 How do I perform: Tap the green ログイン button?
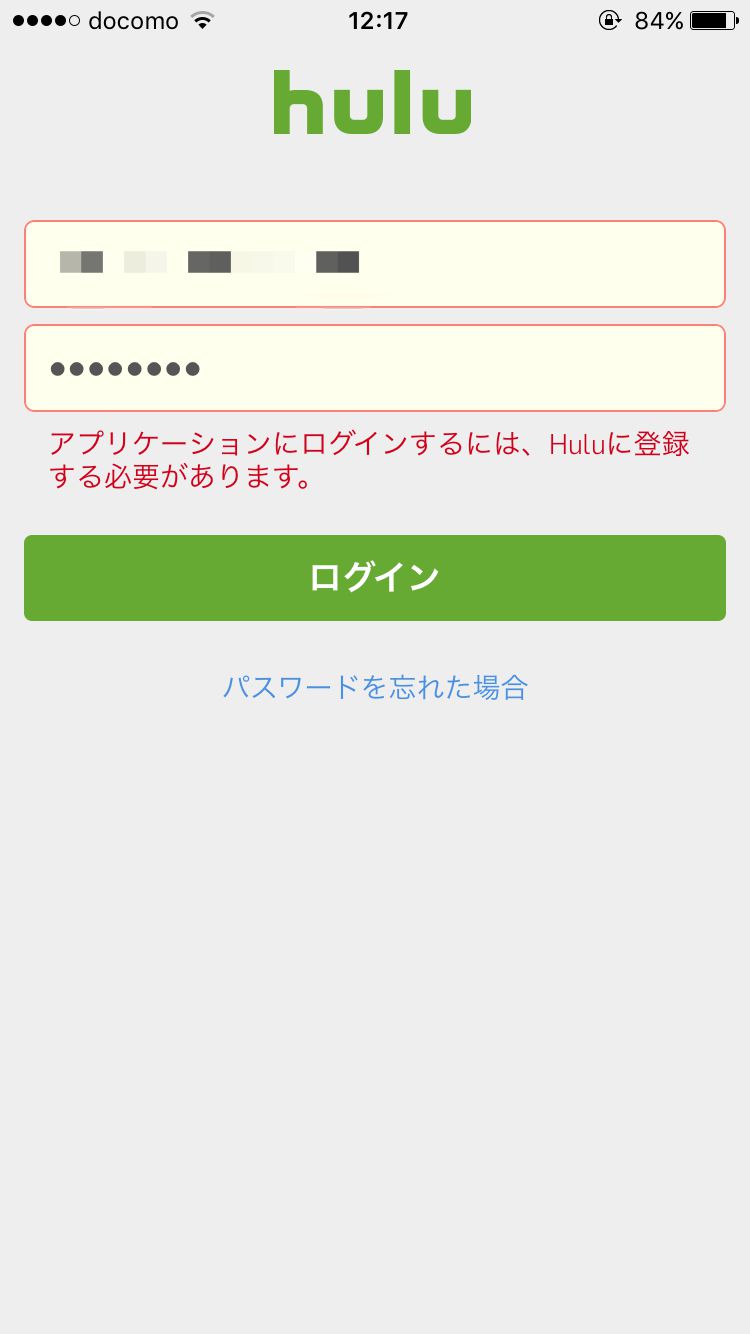[375, 578]
